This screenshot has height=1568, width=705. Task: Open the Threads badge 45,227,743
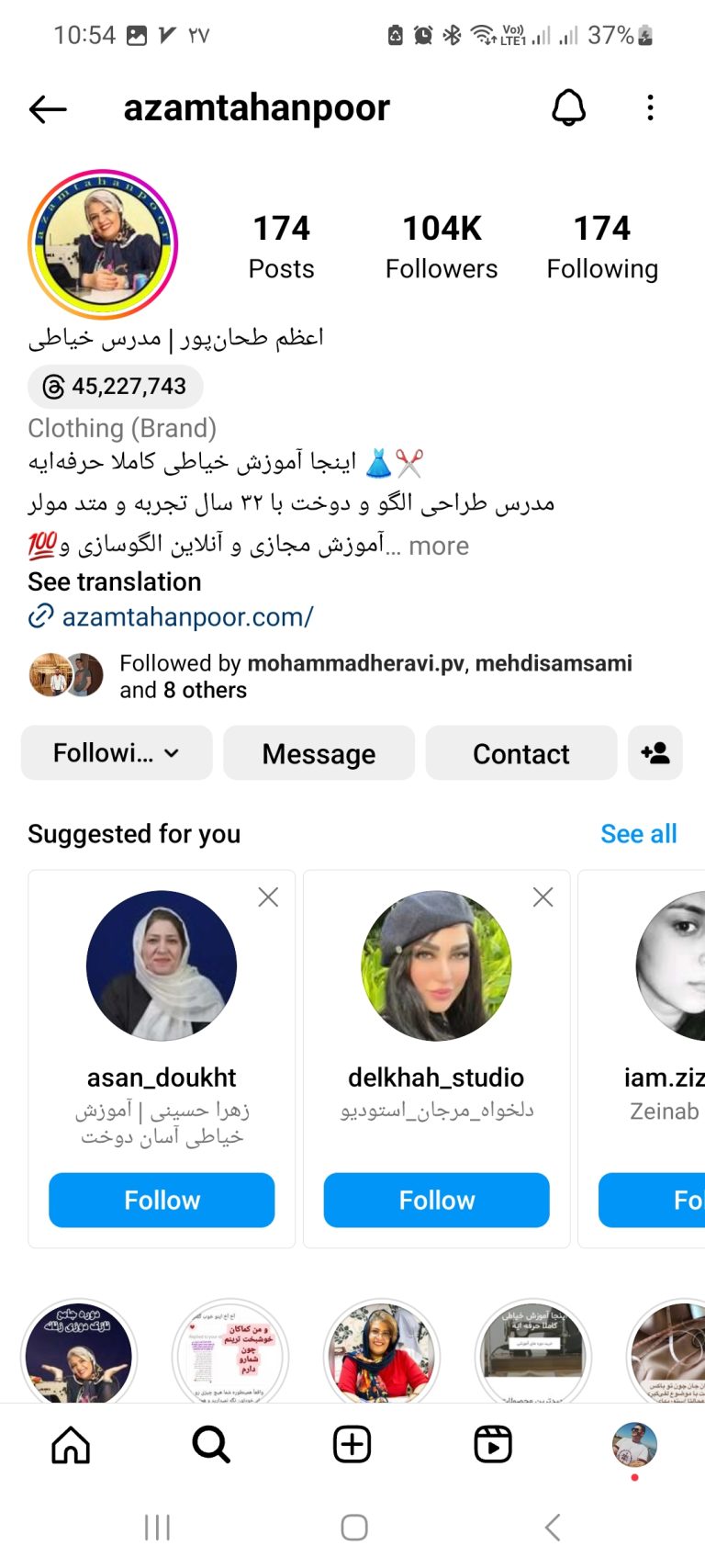click(116, 387)
